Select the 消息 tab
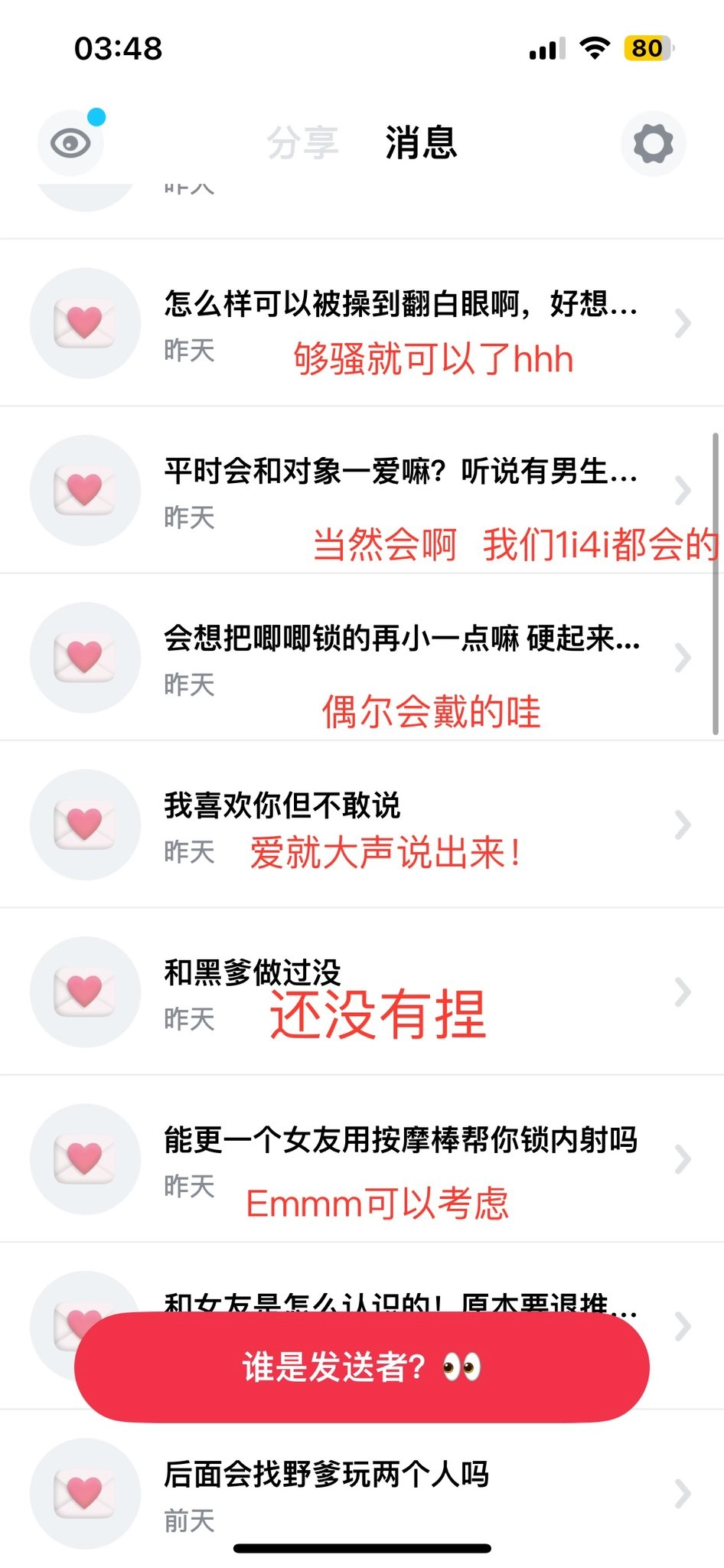This screenshot has width=724, height=1568. [421, 143]
